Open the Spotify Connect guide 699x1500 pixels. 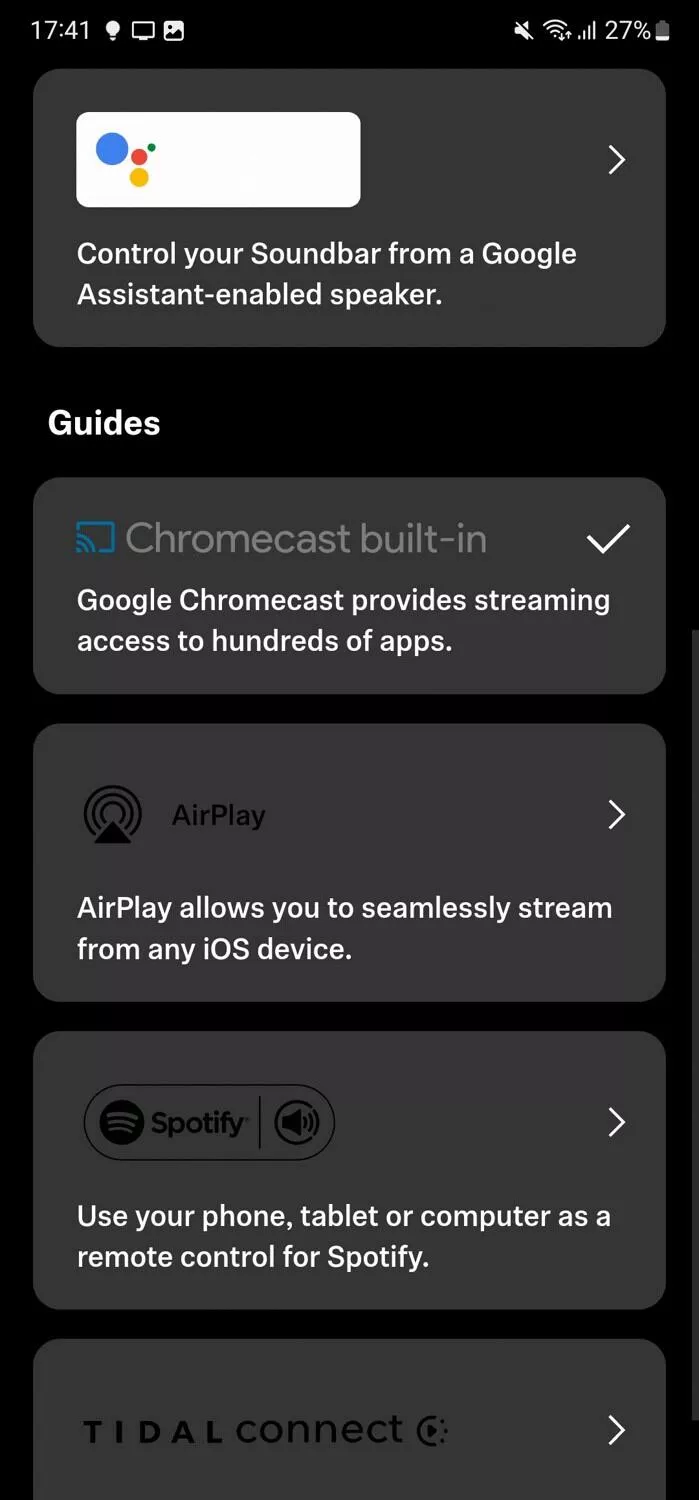349,1171
